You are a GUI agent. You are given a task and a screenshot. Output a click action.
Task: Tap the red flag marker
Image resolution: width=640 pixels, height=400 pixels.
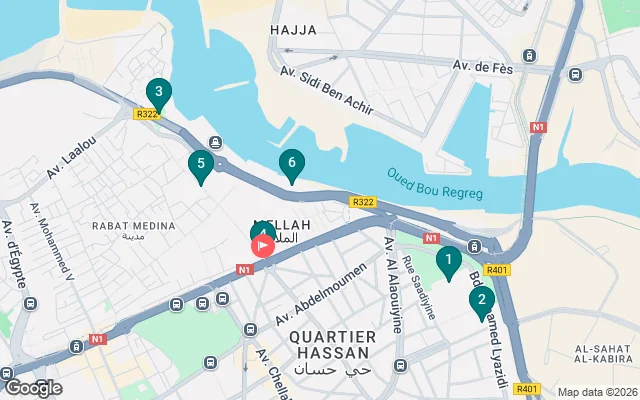tap(264, 246)
